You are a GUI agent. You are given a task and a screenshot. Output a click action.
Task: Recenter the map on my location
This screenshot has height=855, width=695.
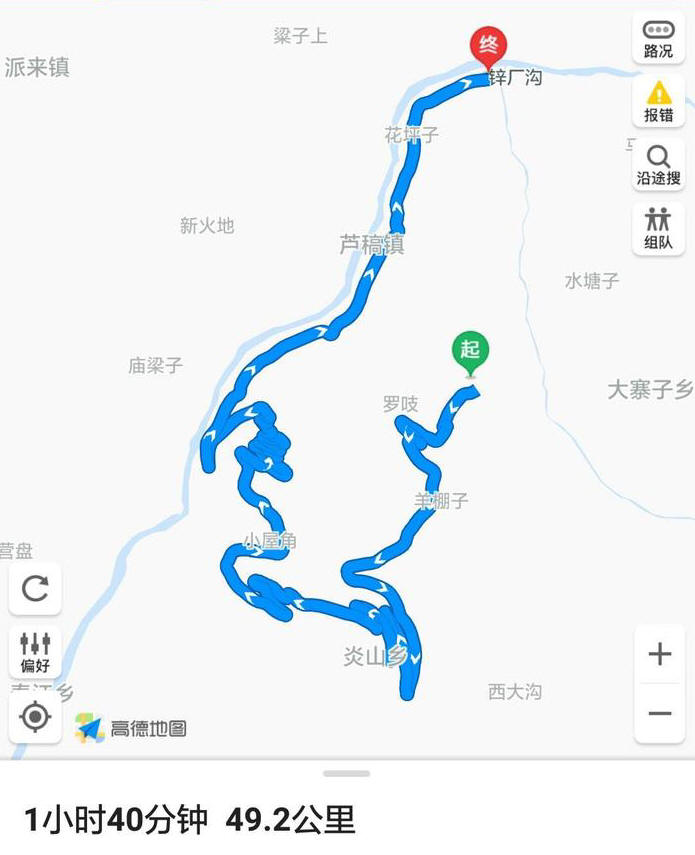[35, 717]
